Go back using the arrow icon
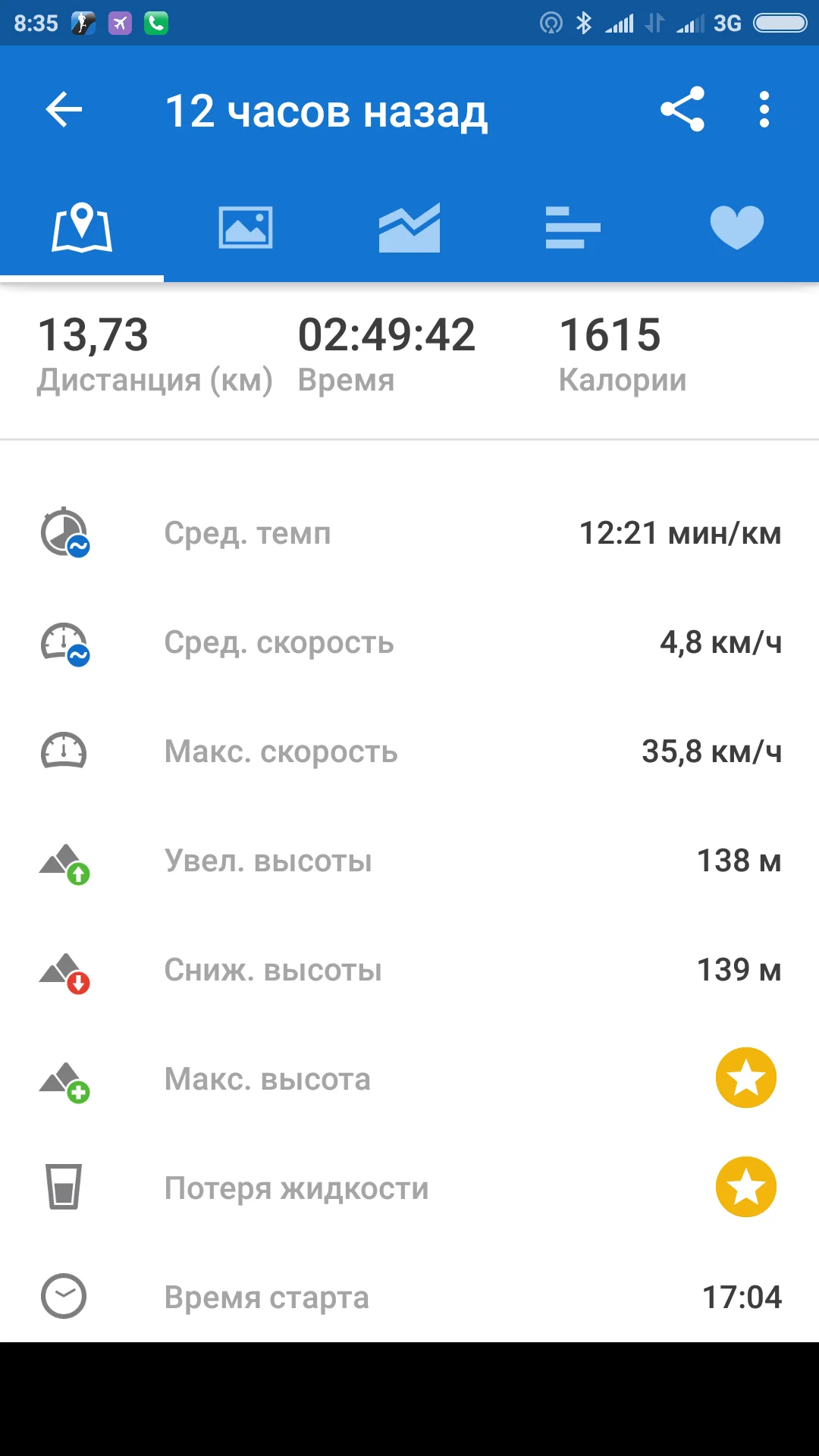Image resolution: width=819 pixels, height=1456 pixels. tap(64, 111)
